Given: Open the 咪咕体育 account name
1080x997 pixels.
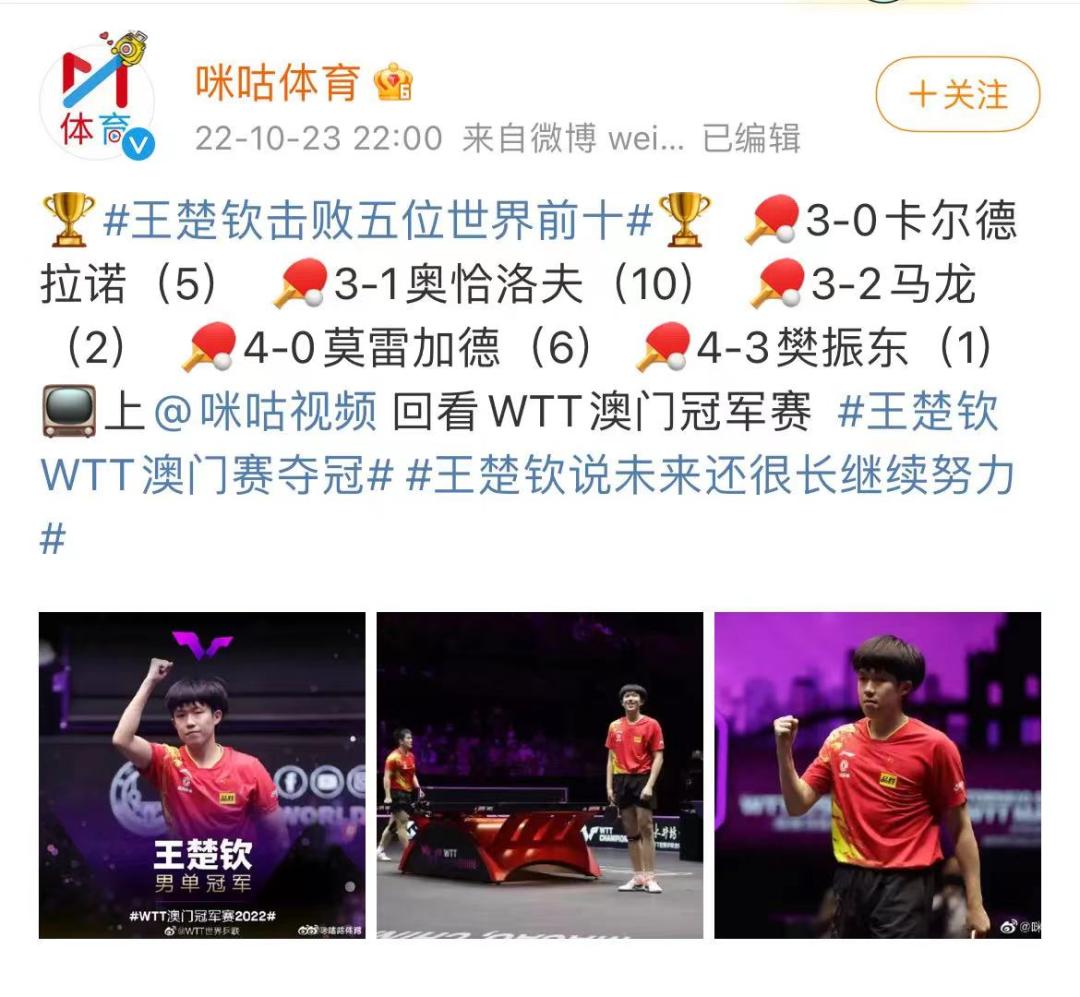Looking at the screenshot, I should pos(277,83).
